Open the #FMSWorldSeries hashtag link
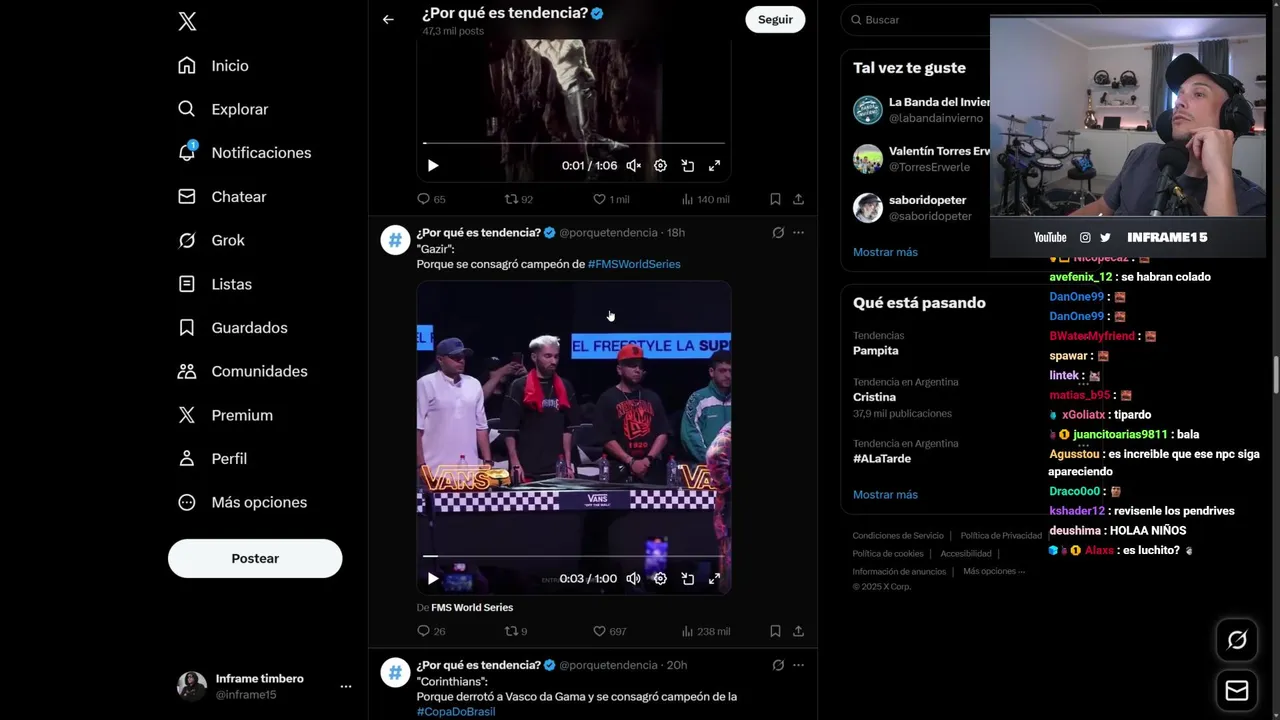The image size is (1280, 720). click(634, 264)
